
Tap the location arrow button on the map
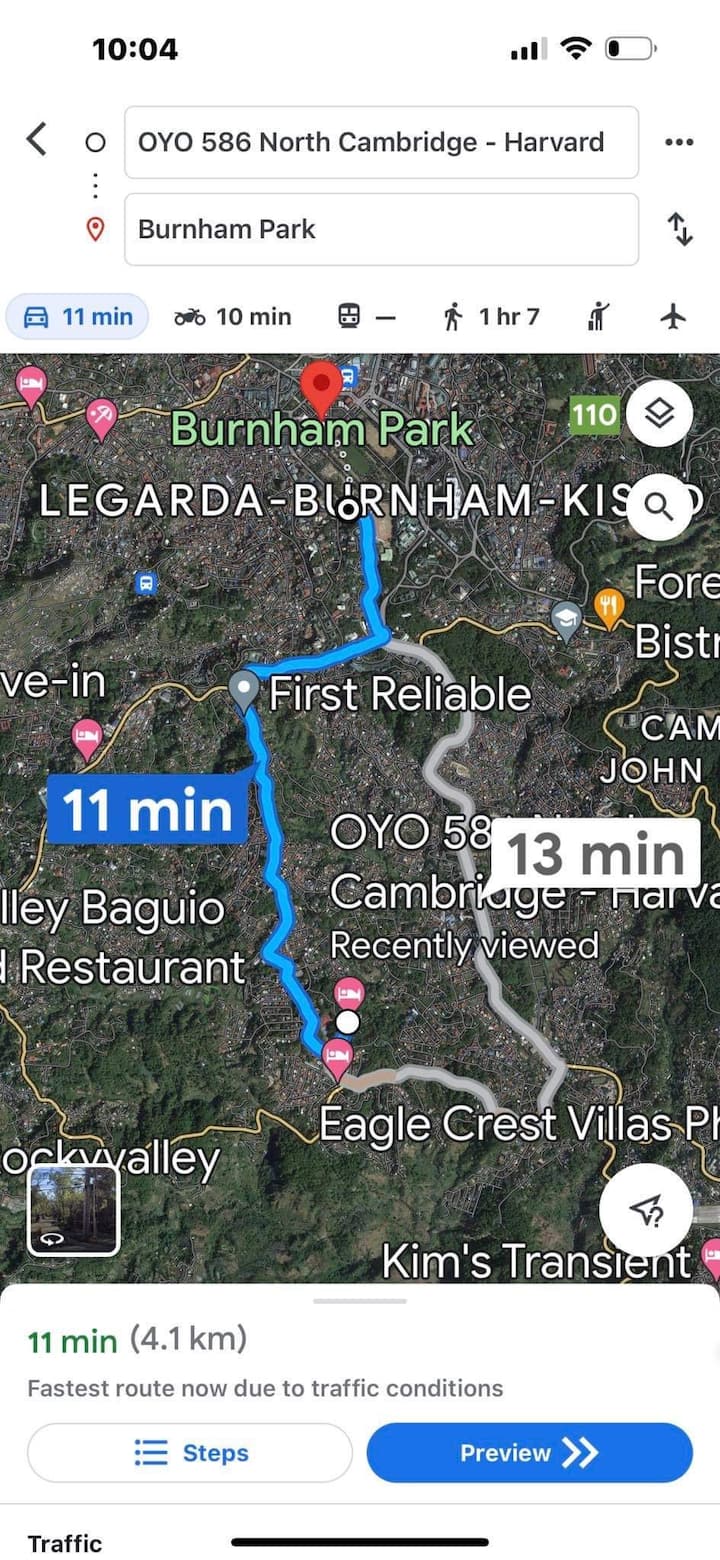[646, 1211]
